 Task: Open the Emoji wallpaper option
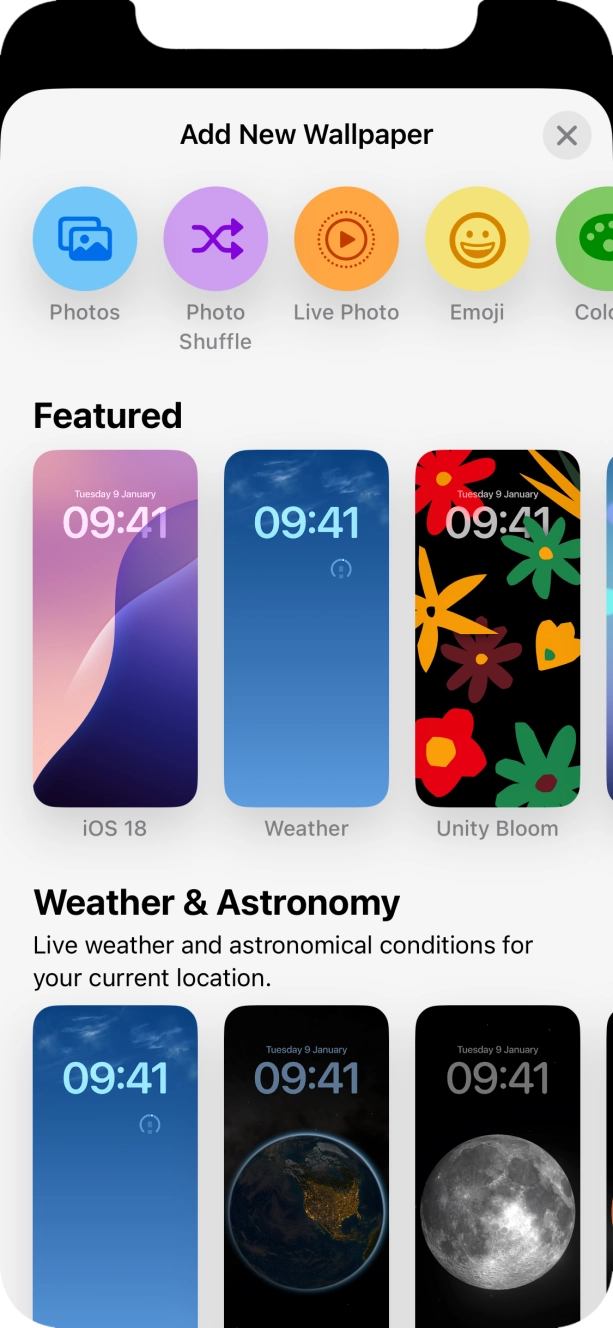click(477, 239)
